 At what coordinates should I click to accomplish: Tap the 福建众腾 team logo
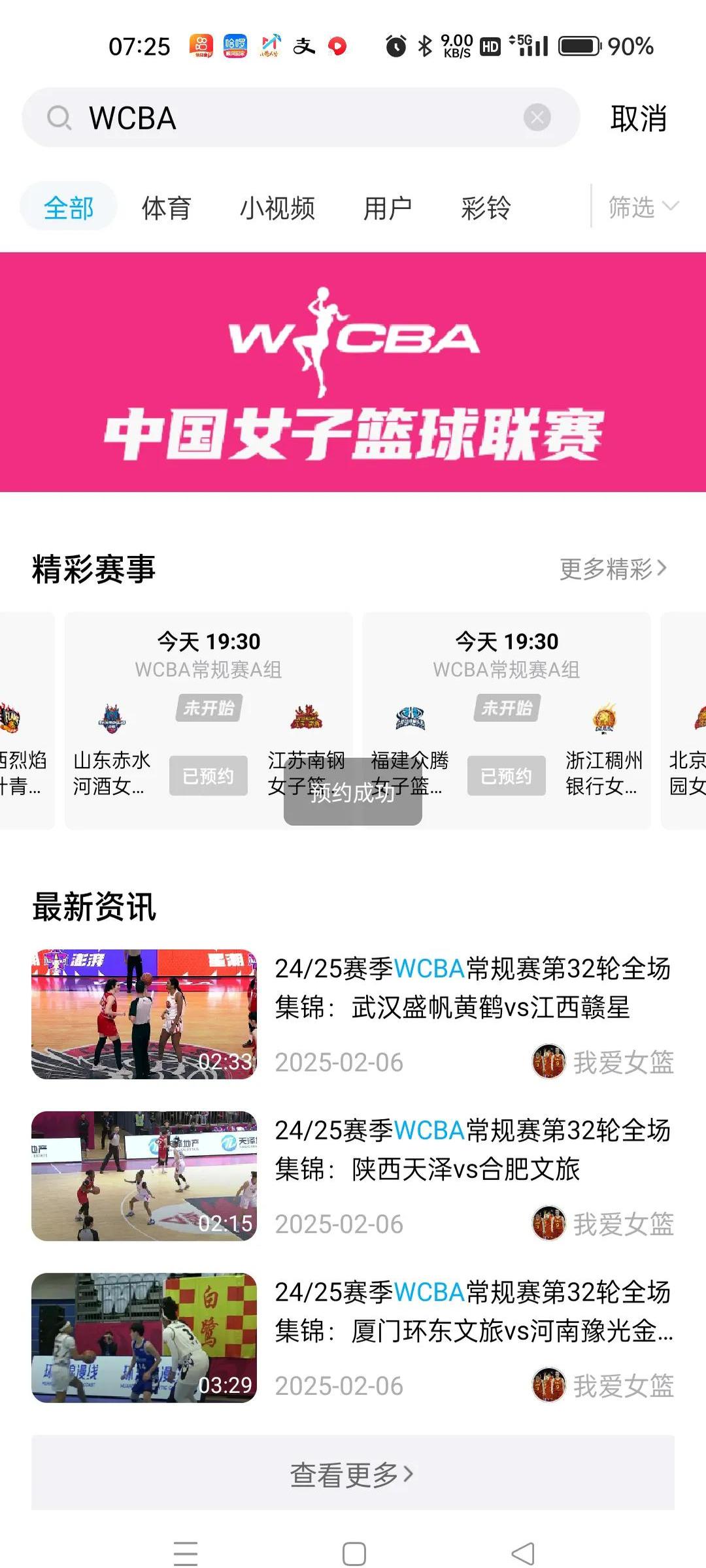(x=411, y=719)
